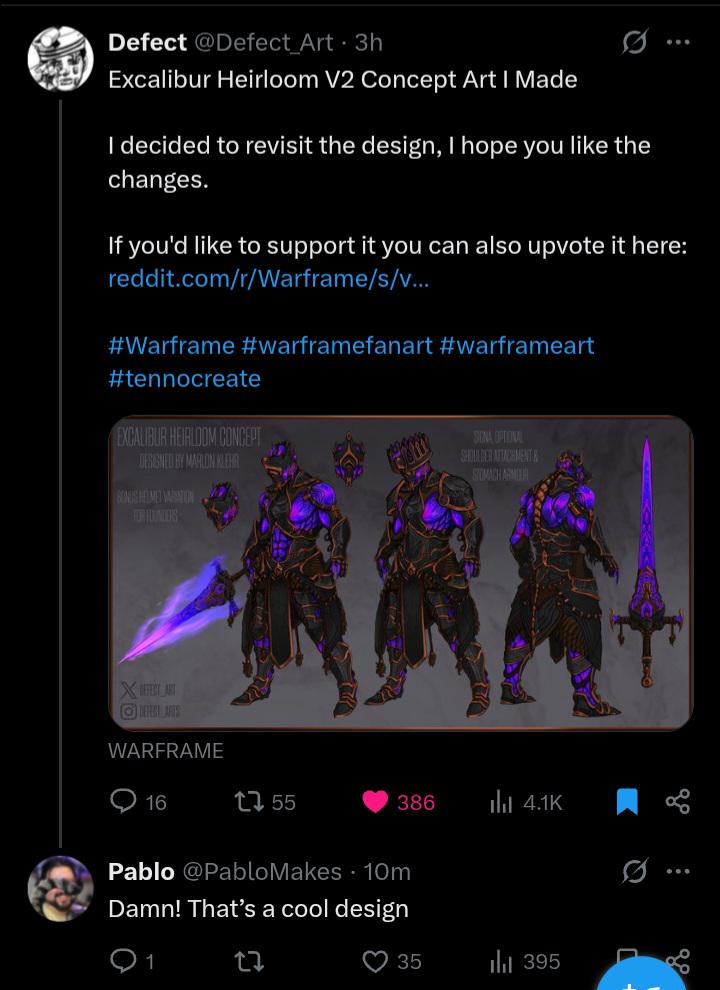View analytics for Defect's post
The image size is (720, 990).
point(502,801)
